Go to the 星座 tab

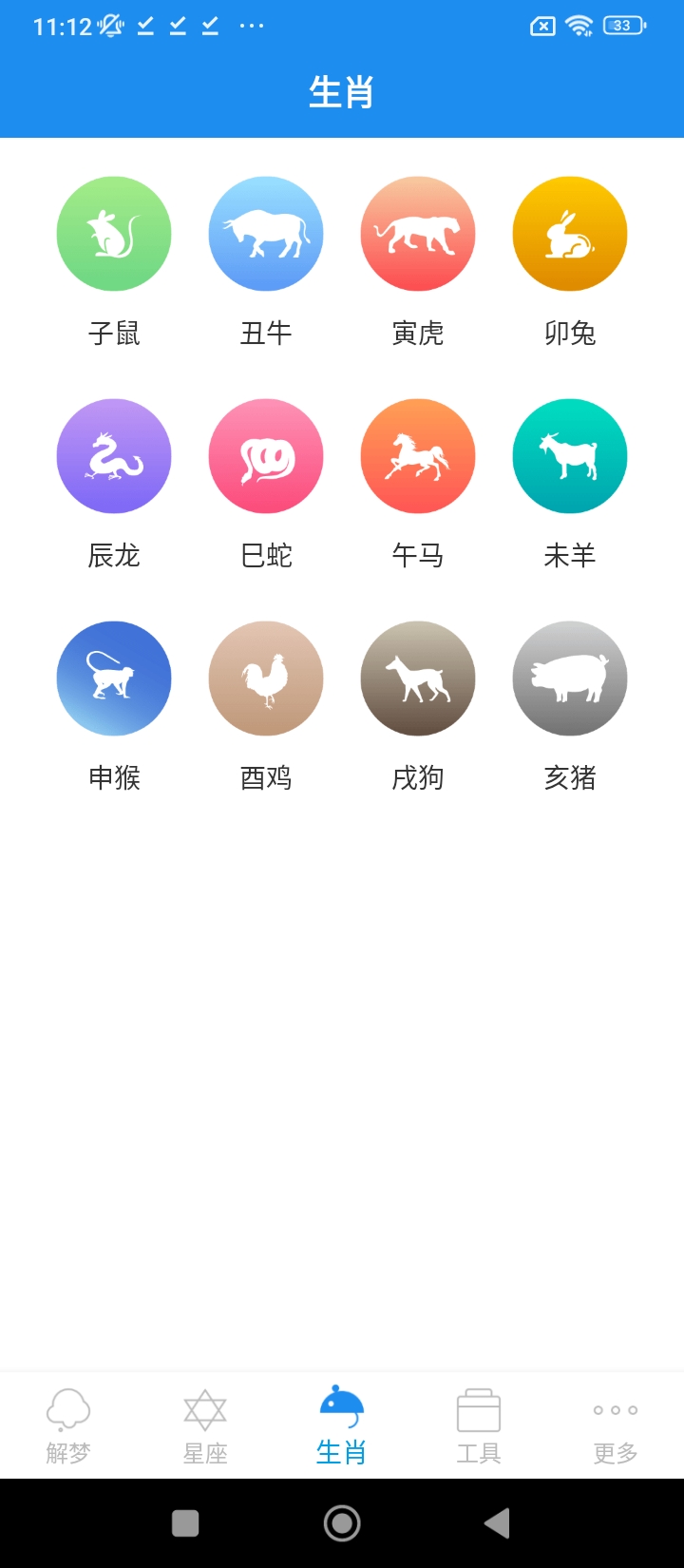(205, 1425)
